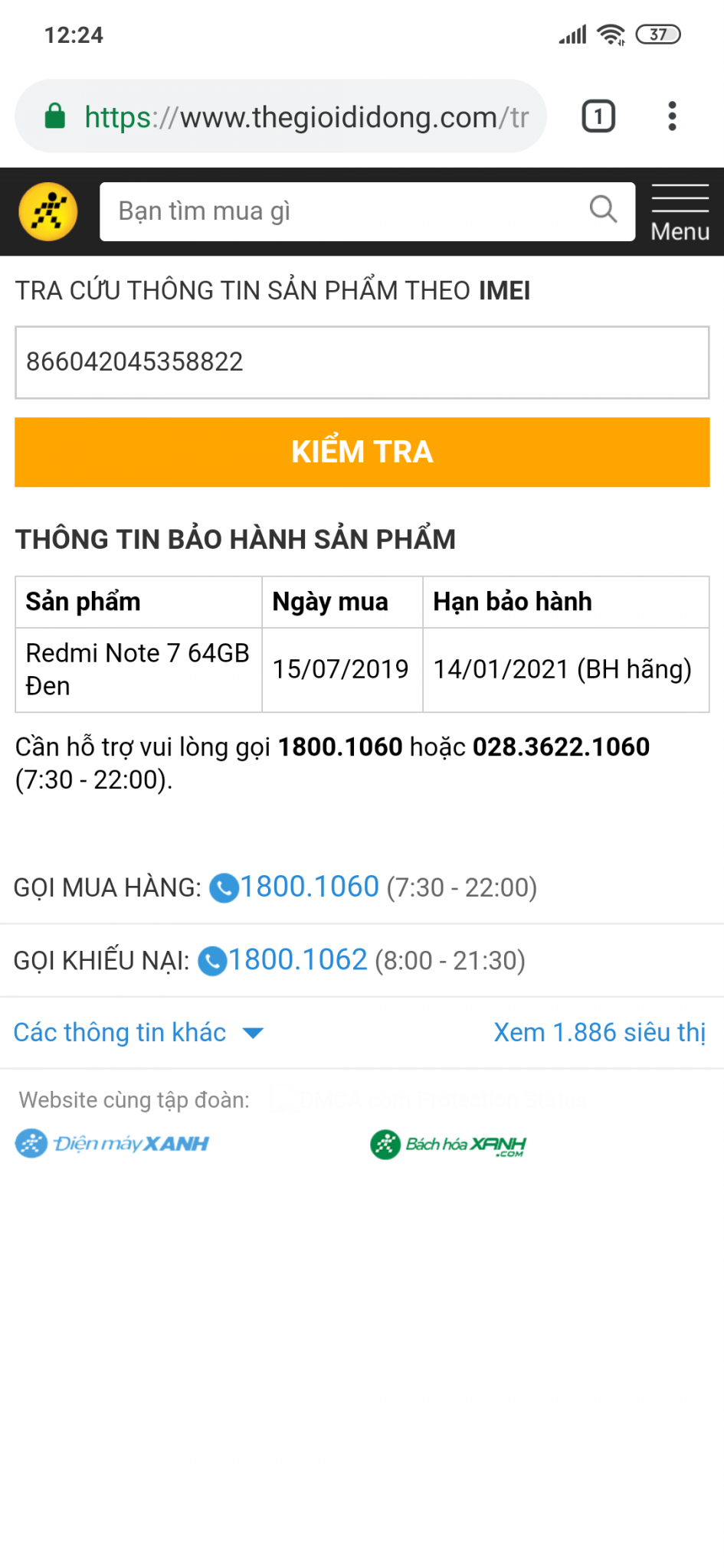Call the sales hotline 1800.1060

point(309,887)
